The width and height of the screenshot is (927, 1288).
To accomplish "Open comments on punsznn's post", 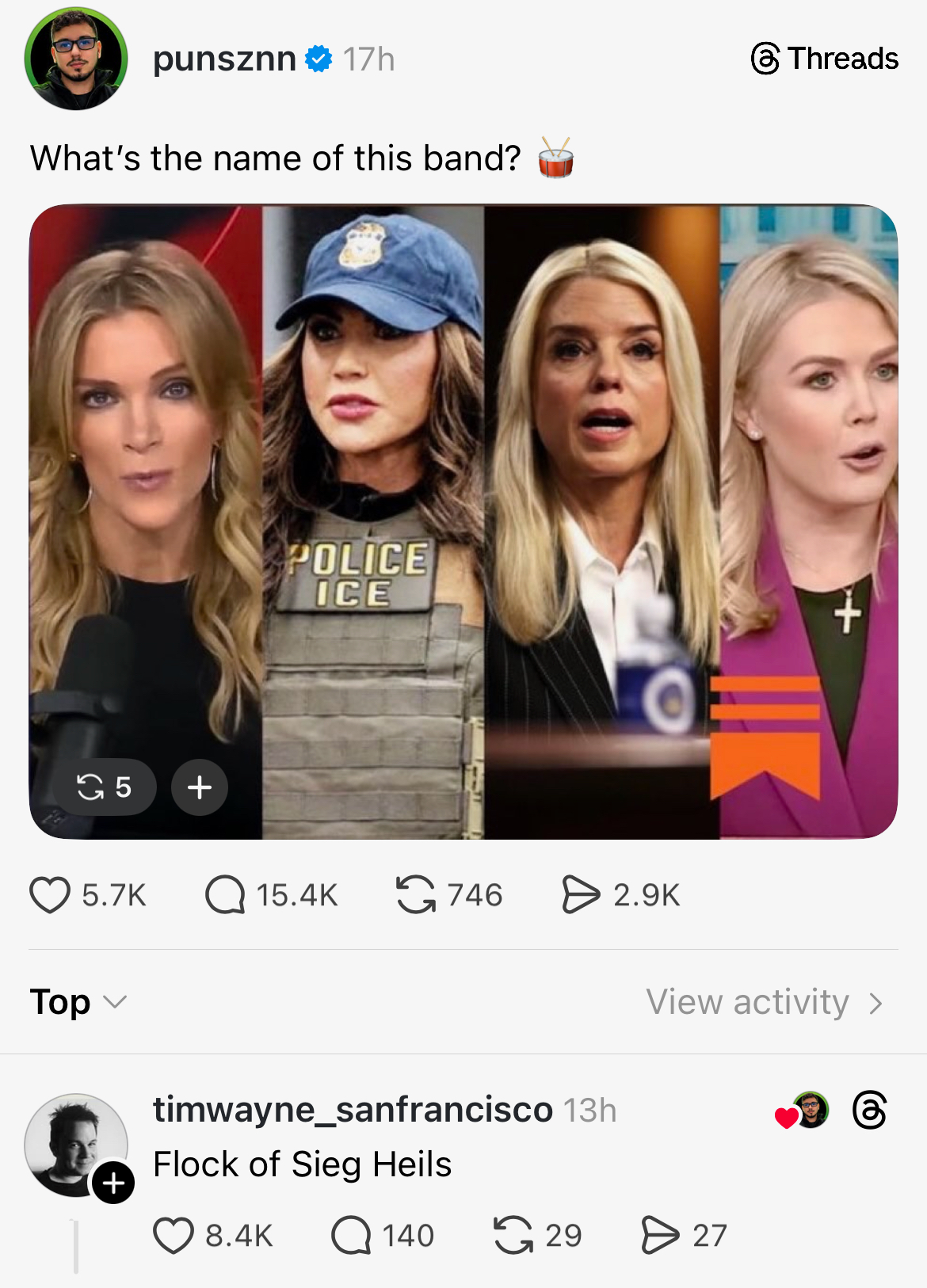I will pos(225,895).
